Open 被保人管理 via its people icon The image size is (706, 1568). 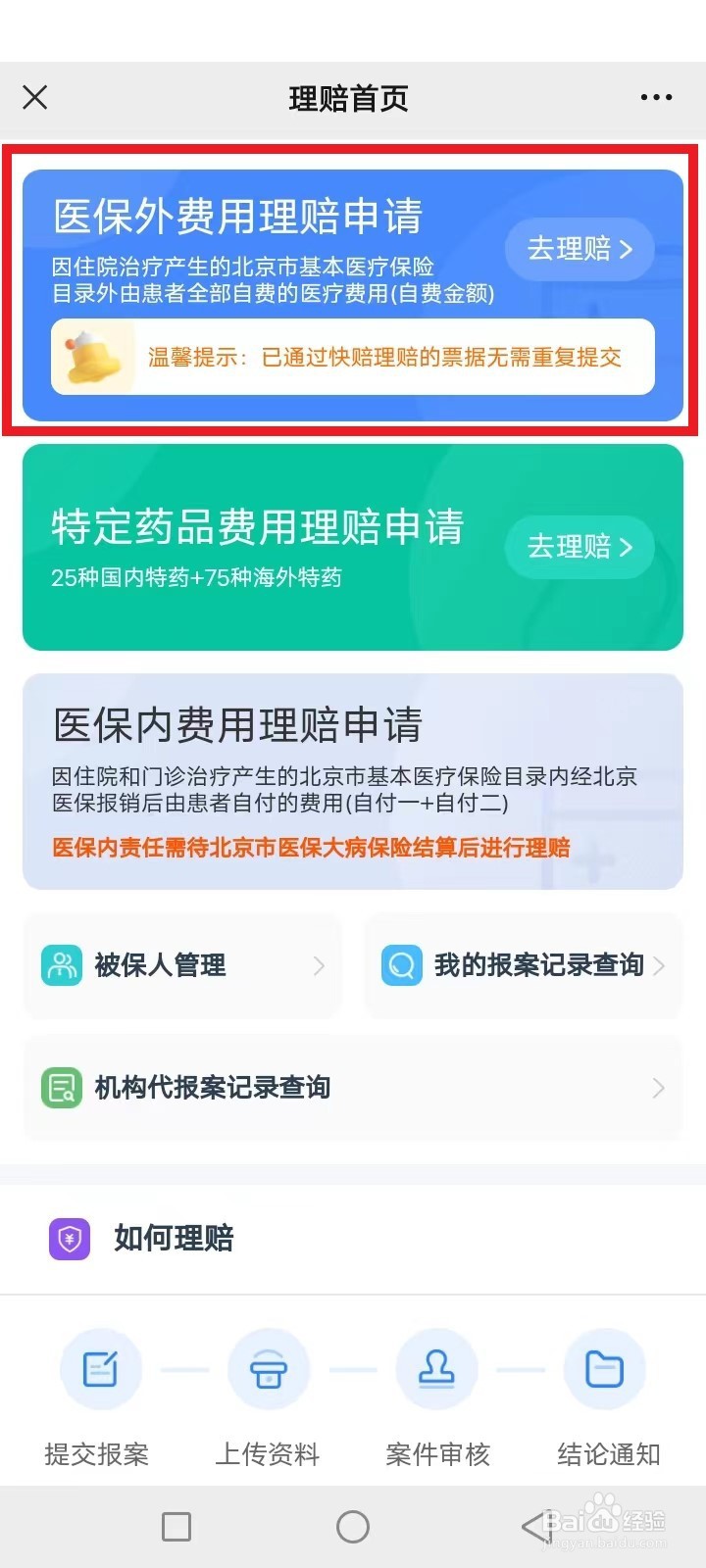(x=61, y=965)
